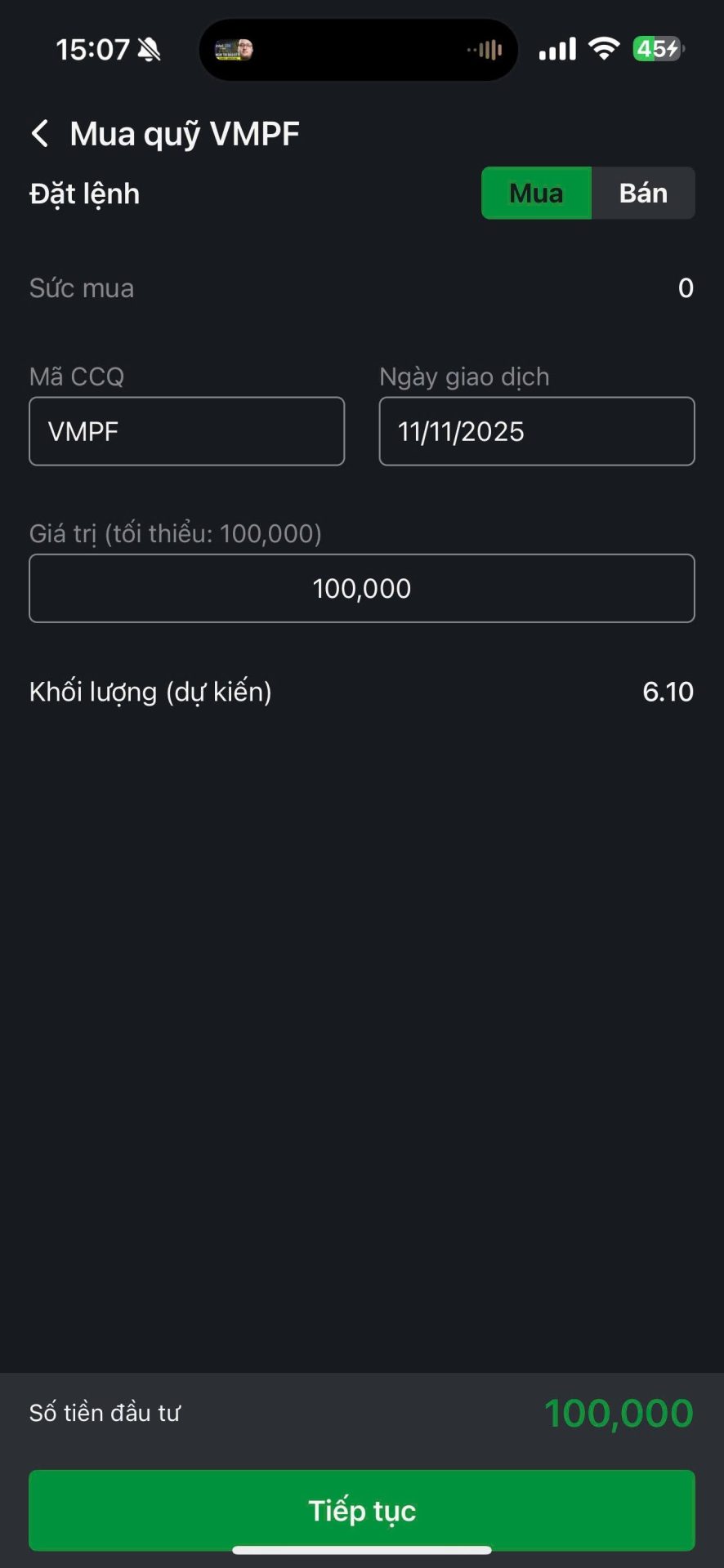Go back from Mua quỹ VMPF

(39, 133)
